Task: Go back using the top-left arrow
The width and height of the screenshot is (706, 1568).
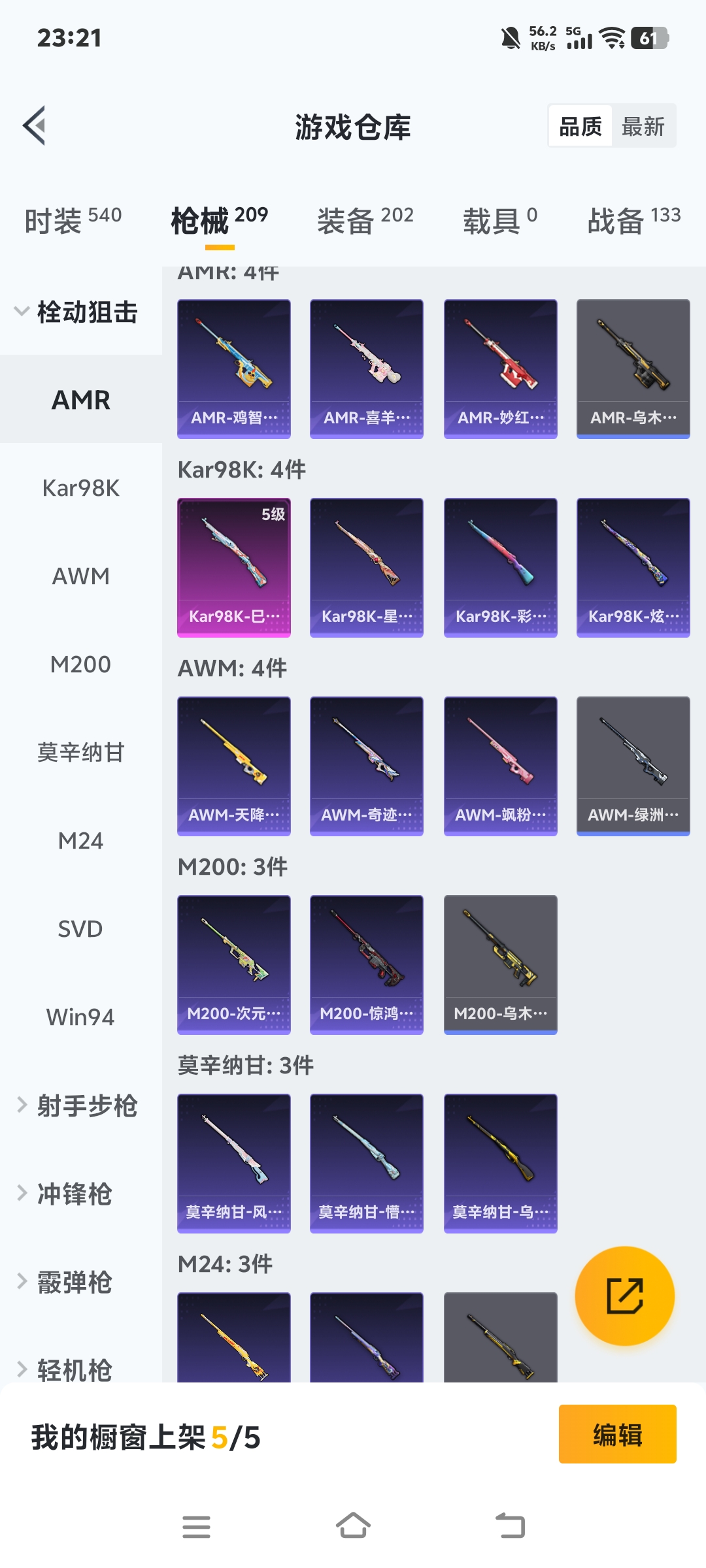Action: pos(34,125)
